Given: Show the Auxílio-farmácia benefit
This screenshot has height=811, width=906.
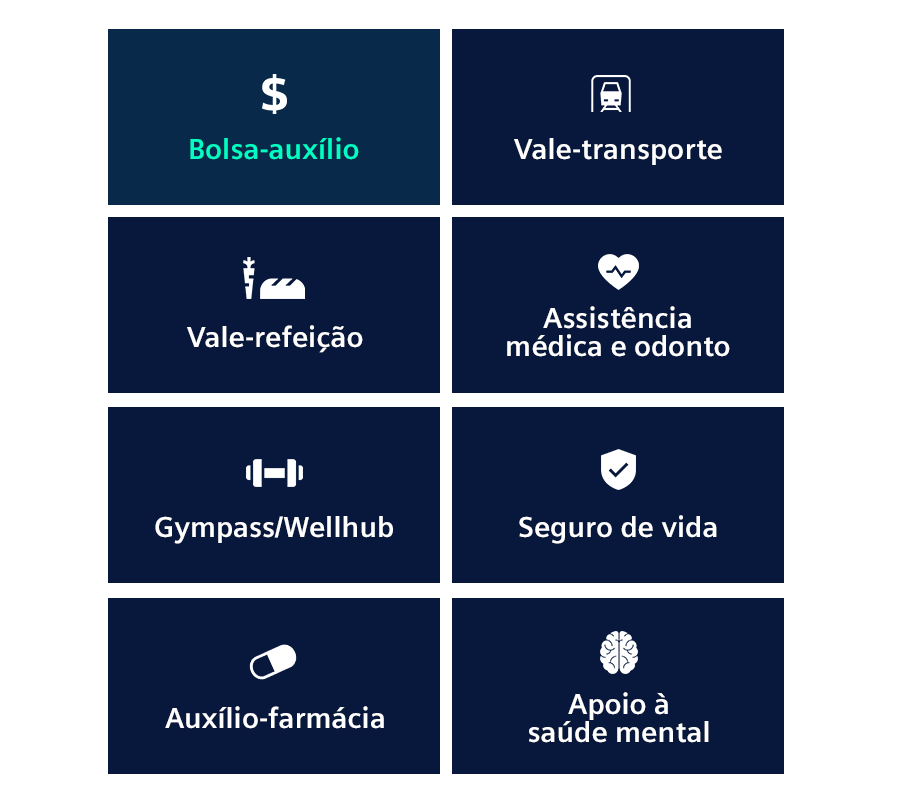Looking at the screenshot, I should tap(273, 686).
